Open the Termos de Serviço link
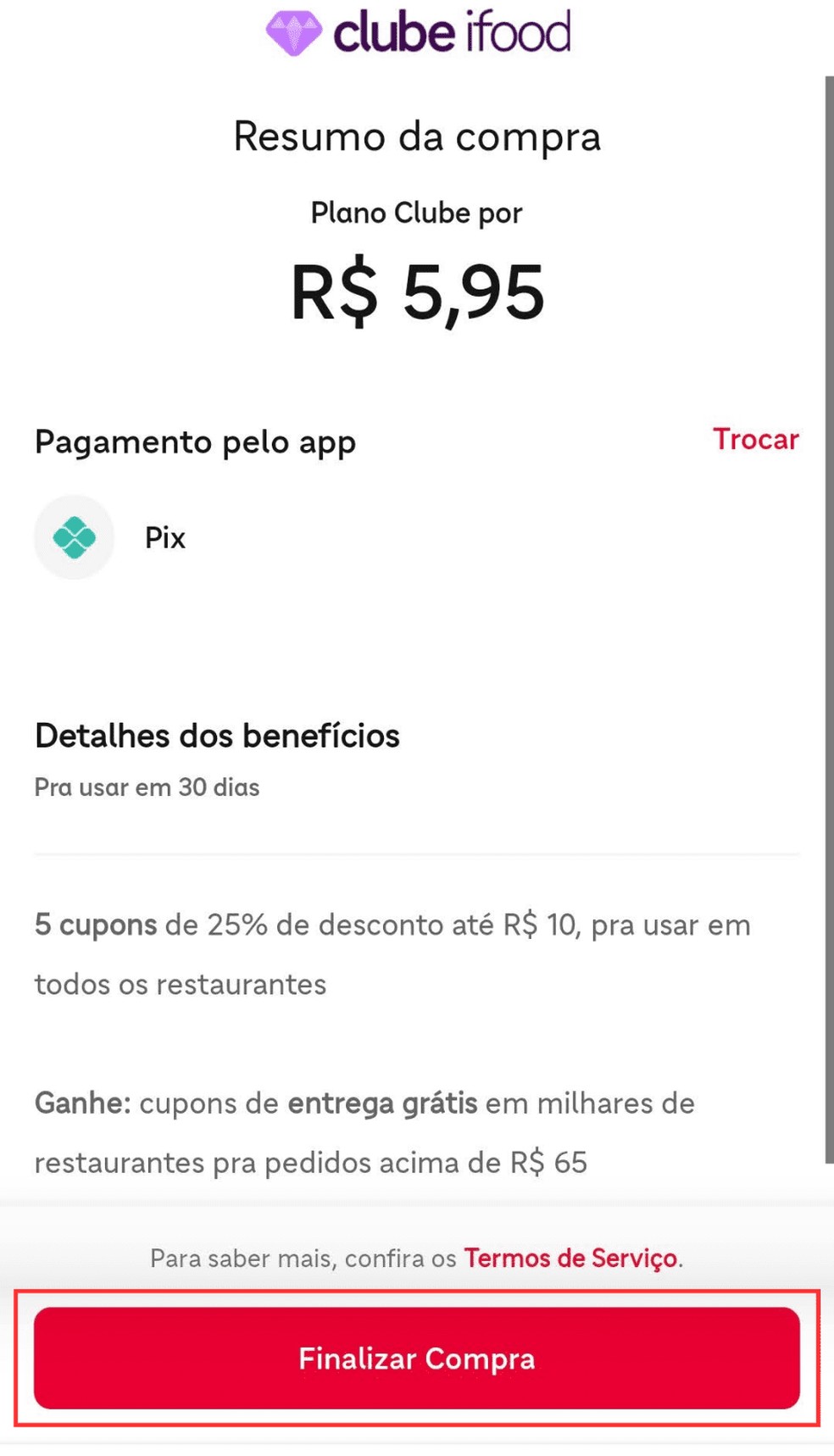 pyautogui.click(x=570, y=1258)
